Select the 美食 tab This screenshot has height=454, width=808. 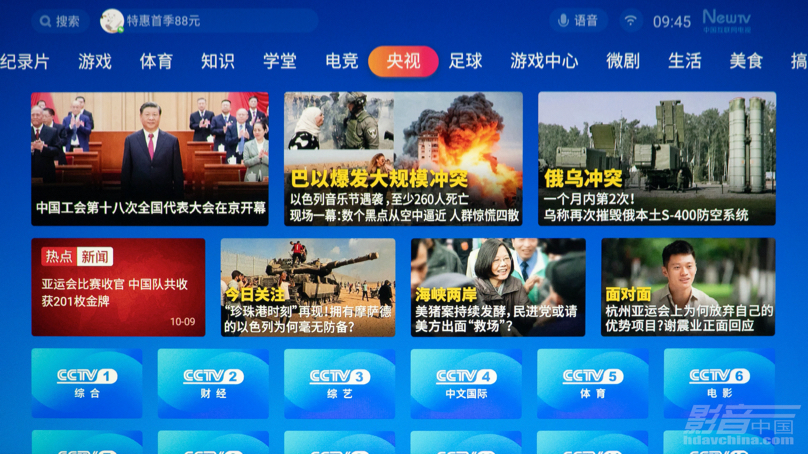(x=746, y=62)
